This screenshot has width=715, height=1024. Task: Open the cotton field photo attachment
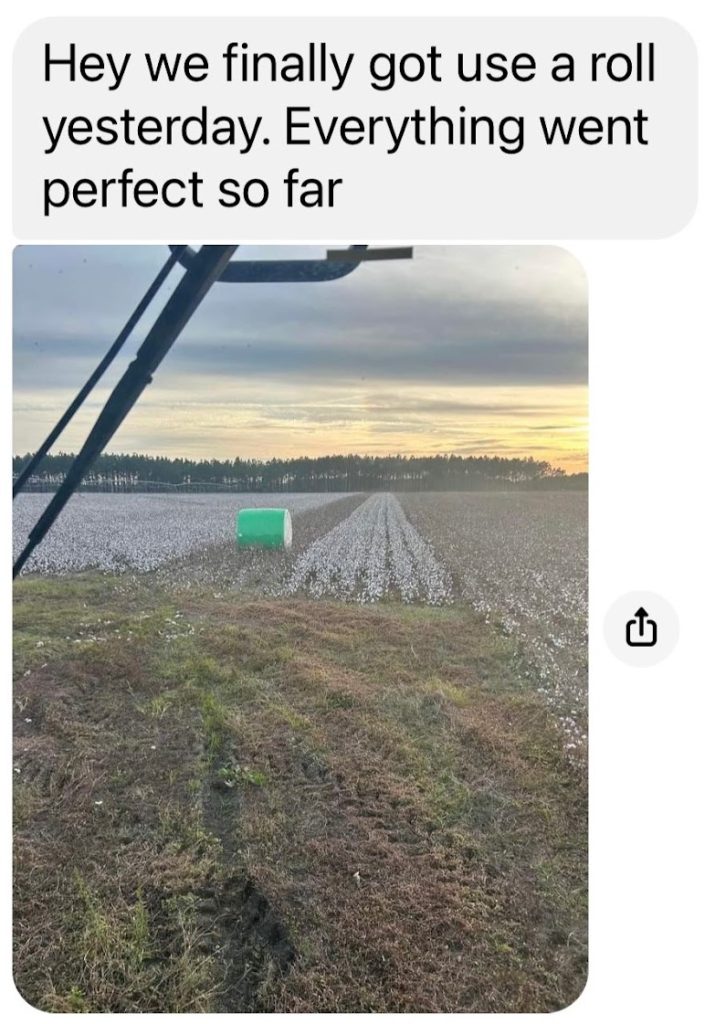coord(300,628)
